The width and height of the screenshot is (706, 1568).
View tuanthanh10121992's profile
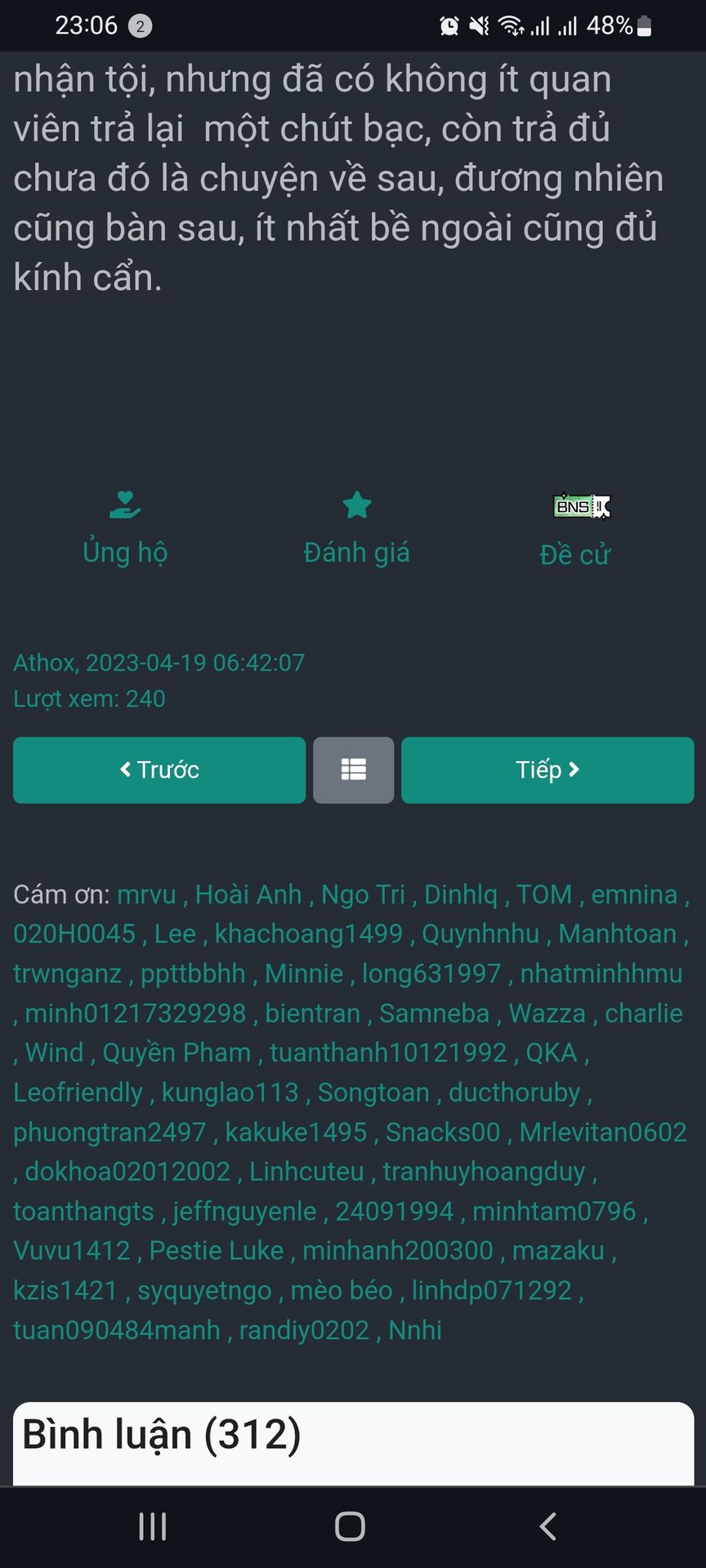[x=388, y=1053]
